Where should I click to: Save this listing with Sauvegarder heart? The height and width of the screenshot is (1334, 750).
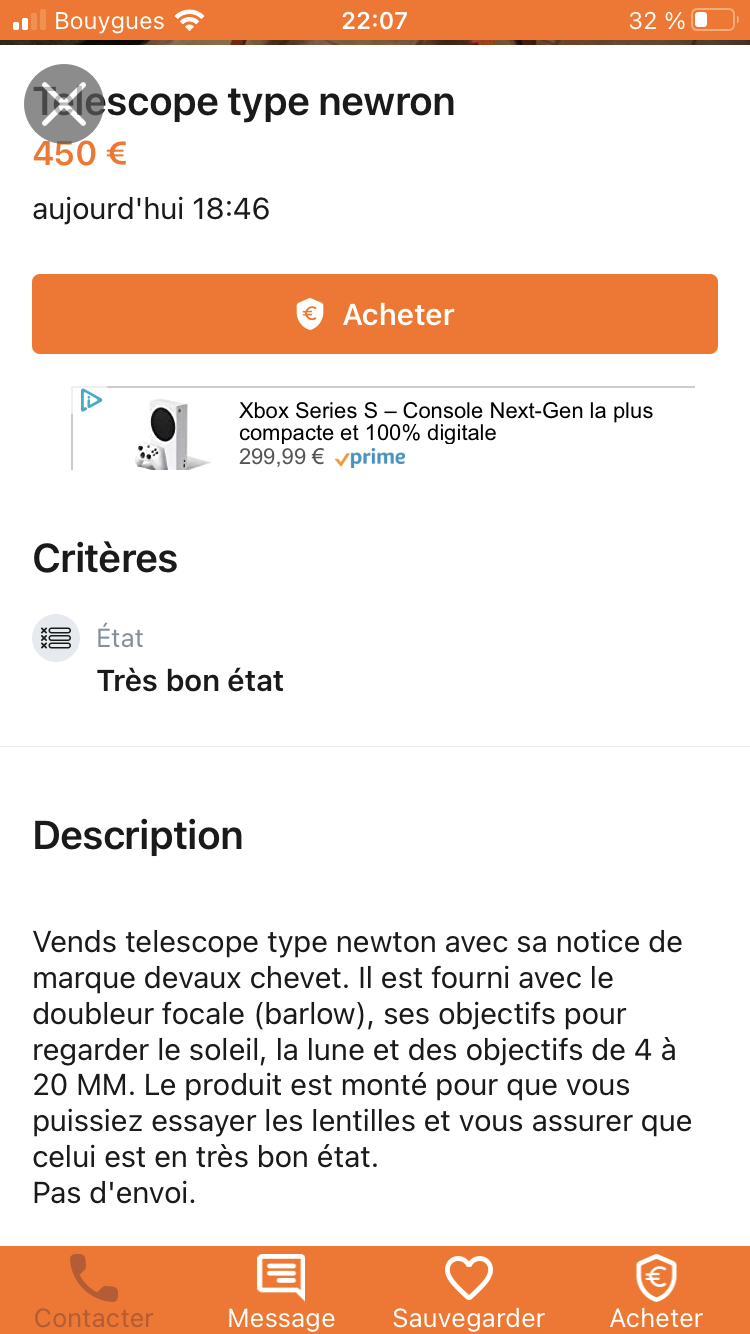click(x=468, y=1290)
